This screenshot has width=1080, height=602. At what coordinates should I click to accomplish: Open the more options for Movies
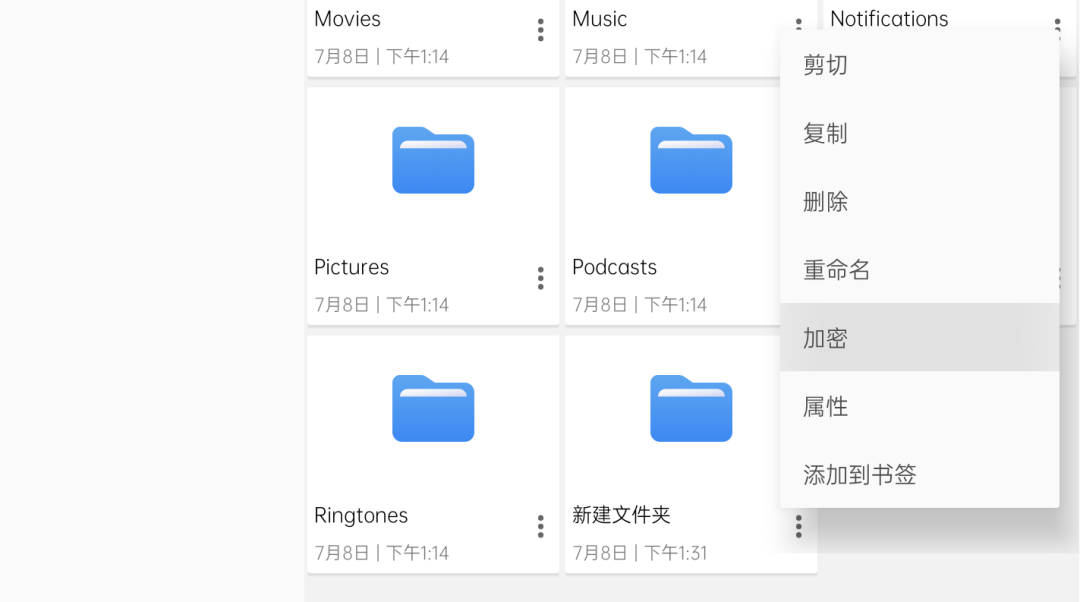[x=541, y=30]
